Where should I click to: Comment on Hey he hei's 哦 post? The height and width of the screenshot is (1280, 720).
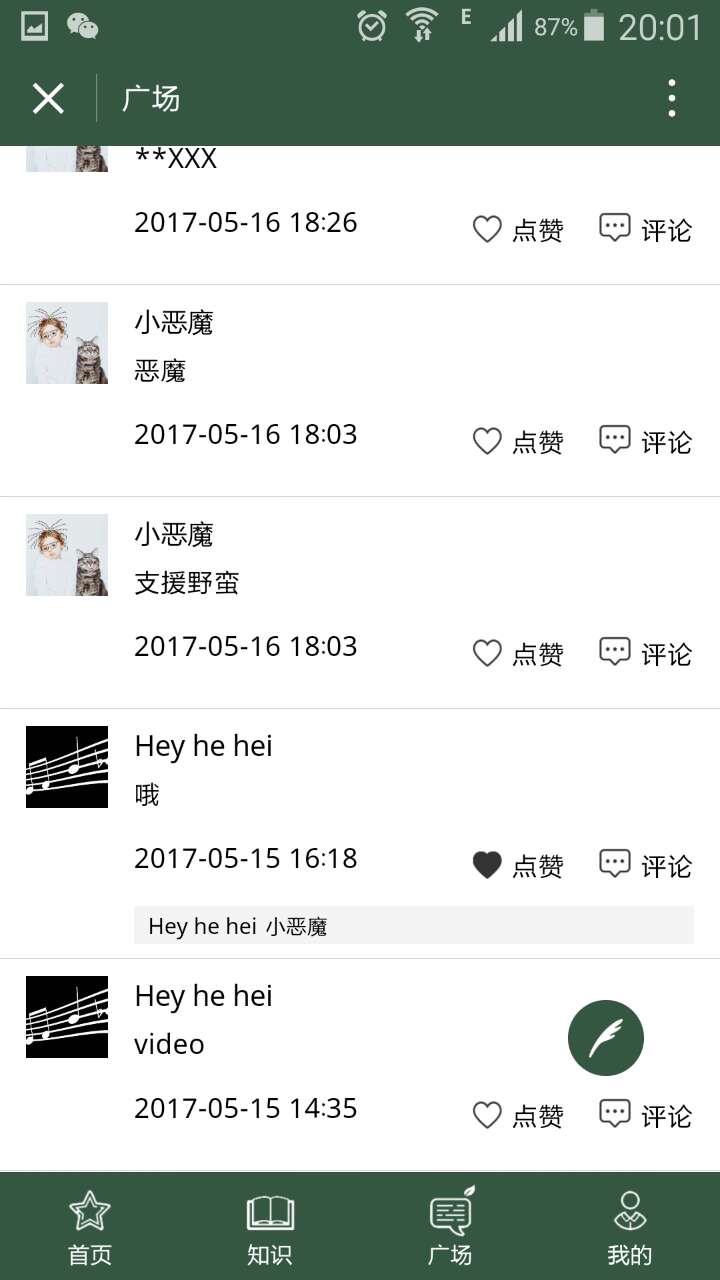(645, 866)
